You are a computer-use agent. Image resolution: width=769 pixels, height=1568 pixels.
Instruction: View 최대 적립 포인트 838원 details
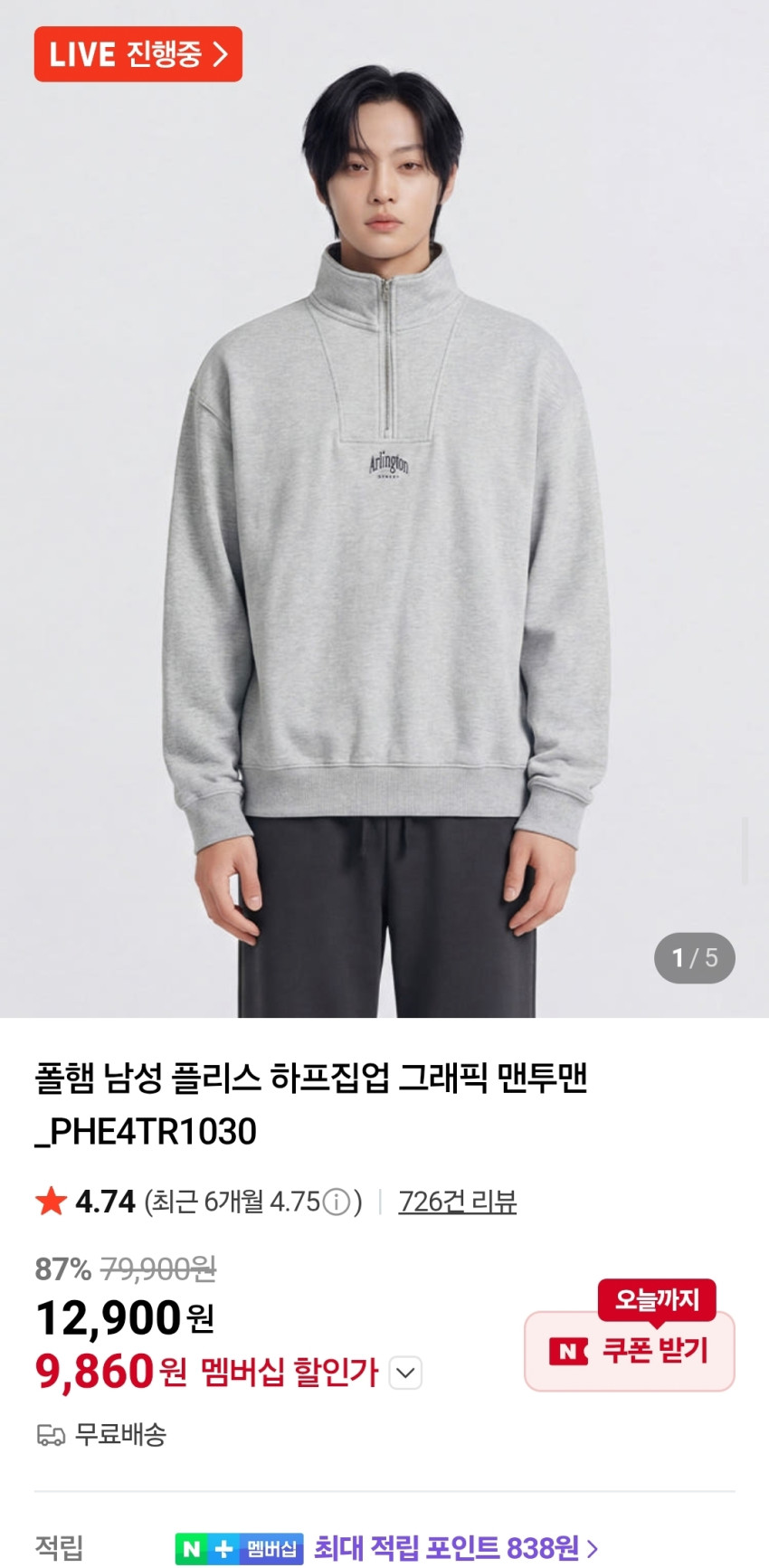456,1548
